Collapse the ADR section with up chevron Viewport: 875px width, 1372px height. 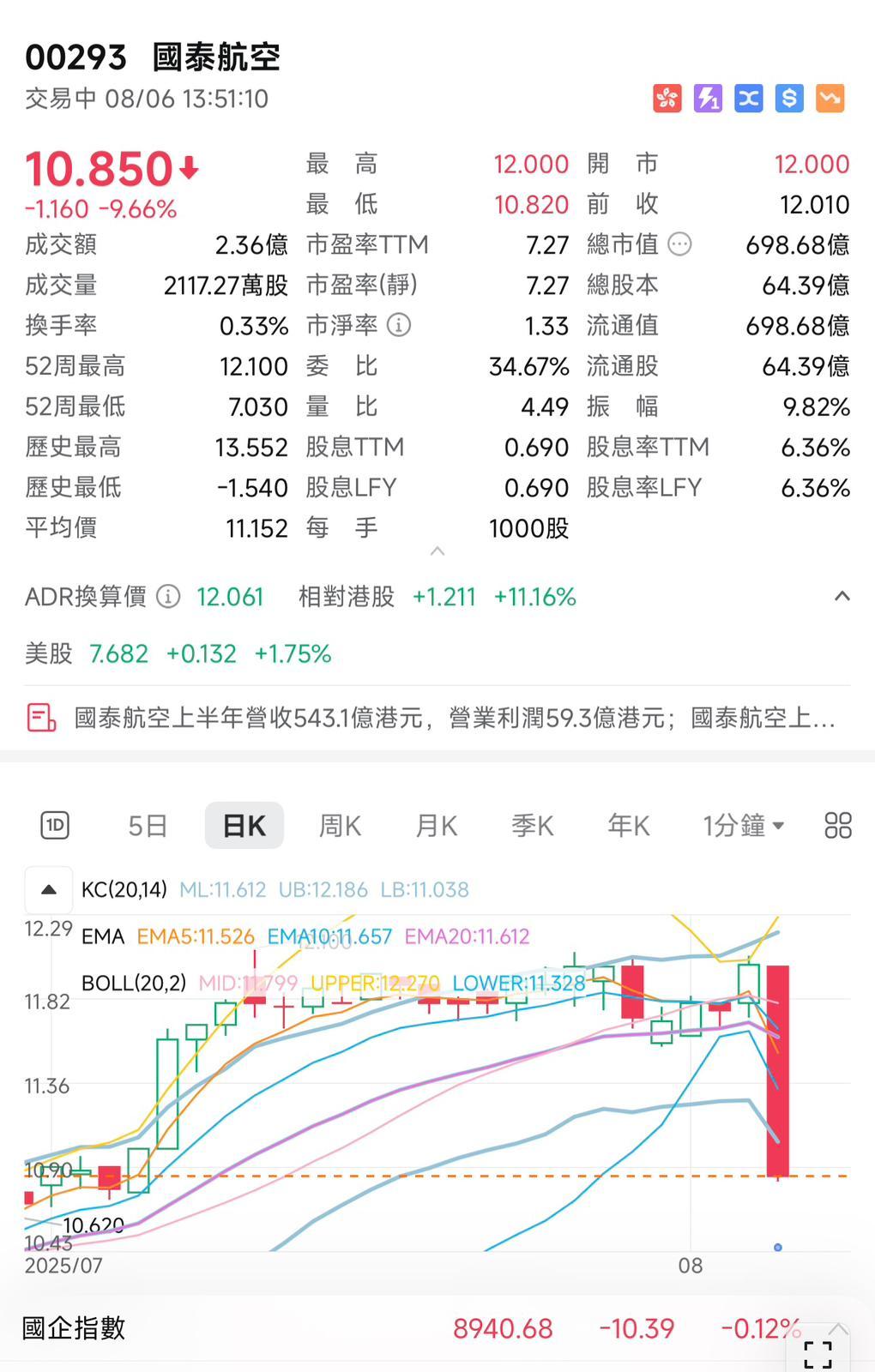[x=842, y=595]
